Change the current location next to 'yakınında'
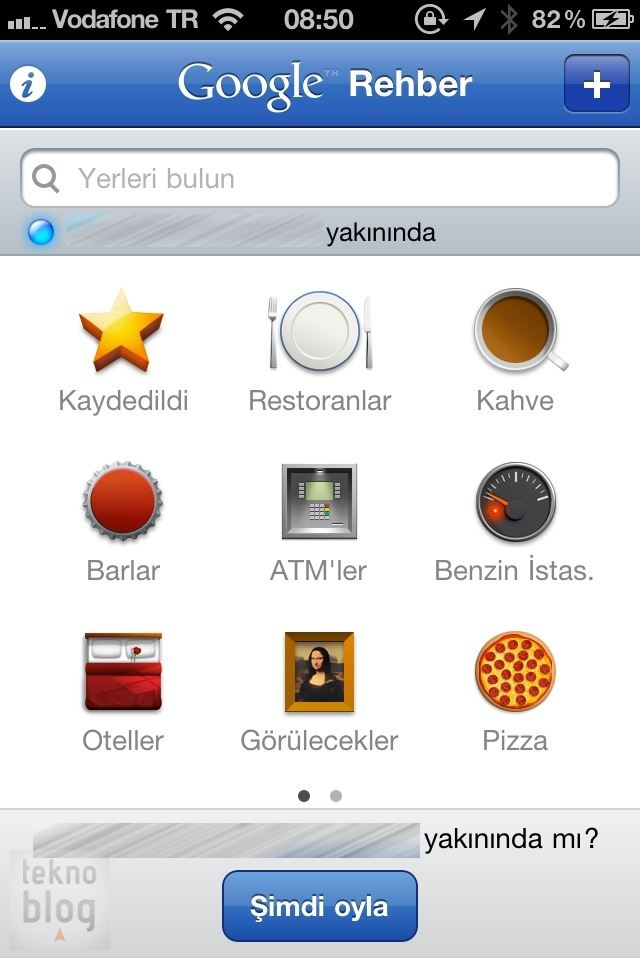640x960 pixels. tap(195, 233)
